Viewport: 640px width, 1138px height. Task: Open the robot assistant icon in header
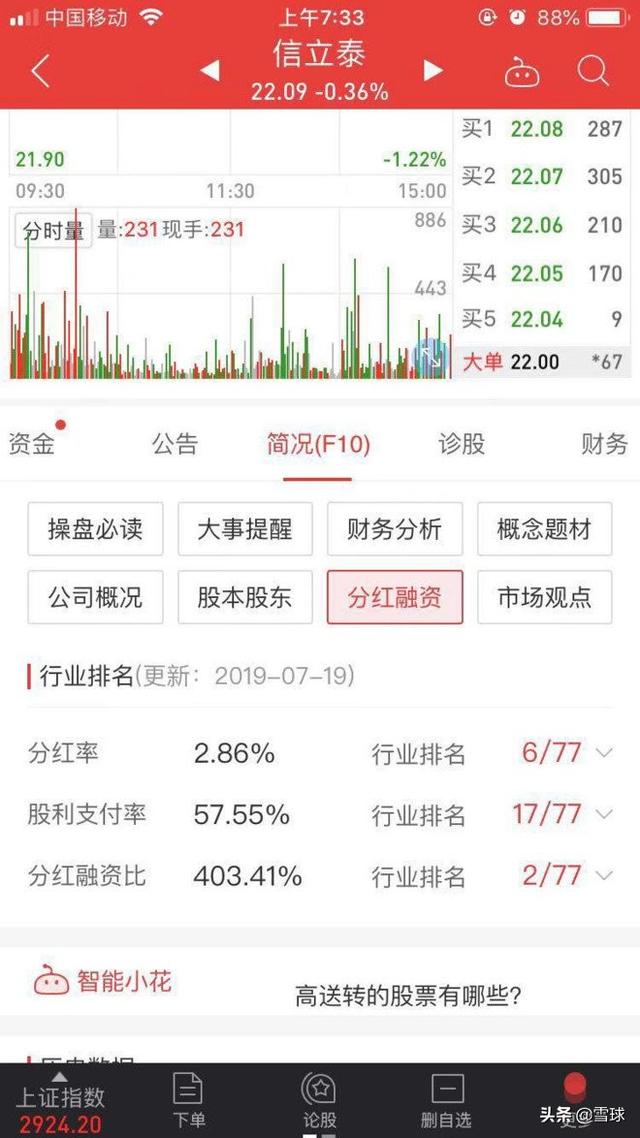pos(522,72)
